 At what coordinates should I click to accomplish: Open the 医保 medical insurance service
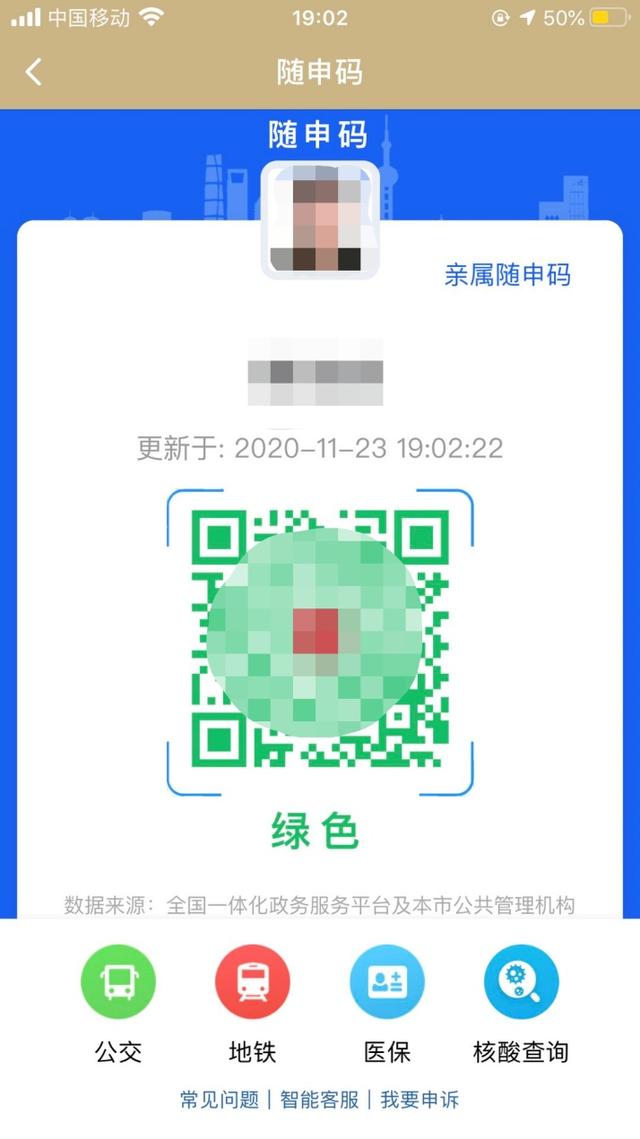387,982
